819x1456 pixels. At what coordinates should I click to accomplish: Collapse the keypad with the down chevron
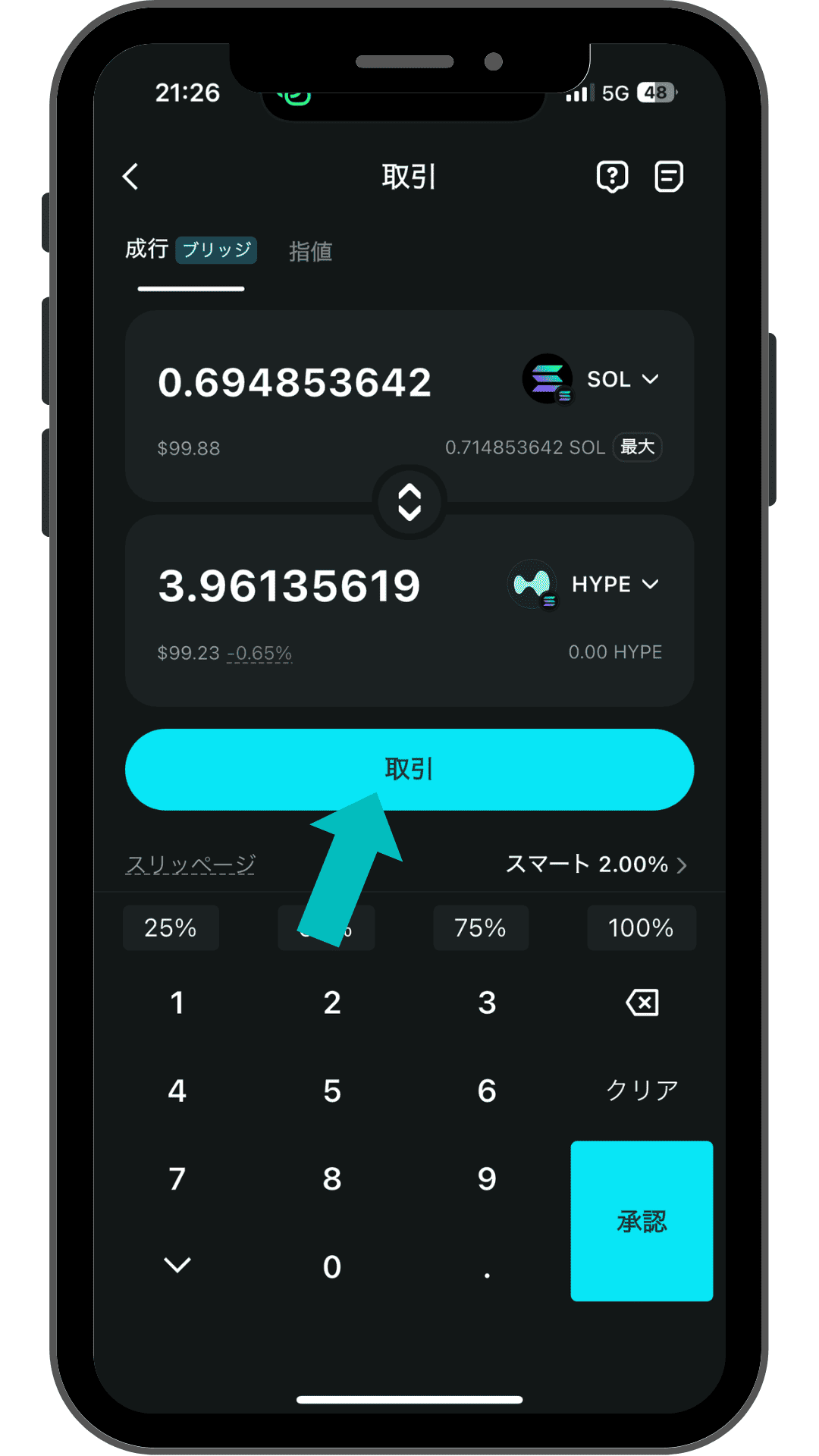click(x=177, y=1265)
